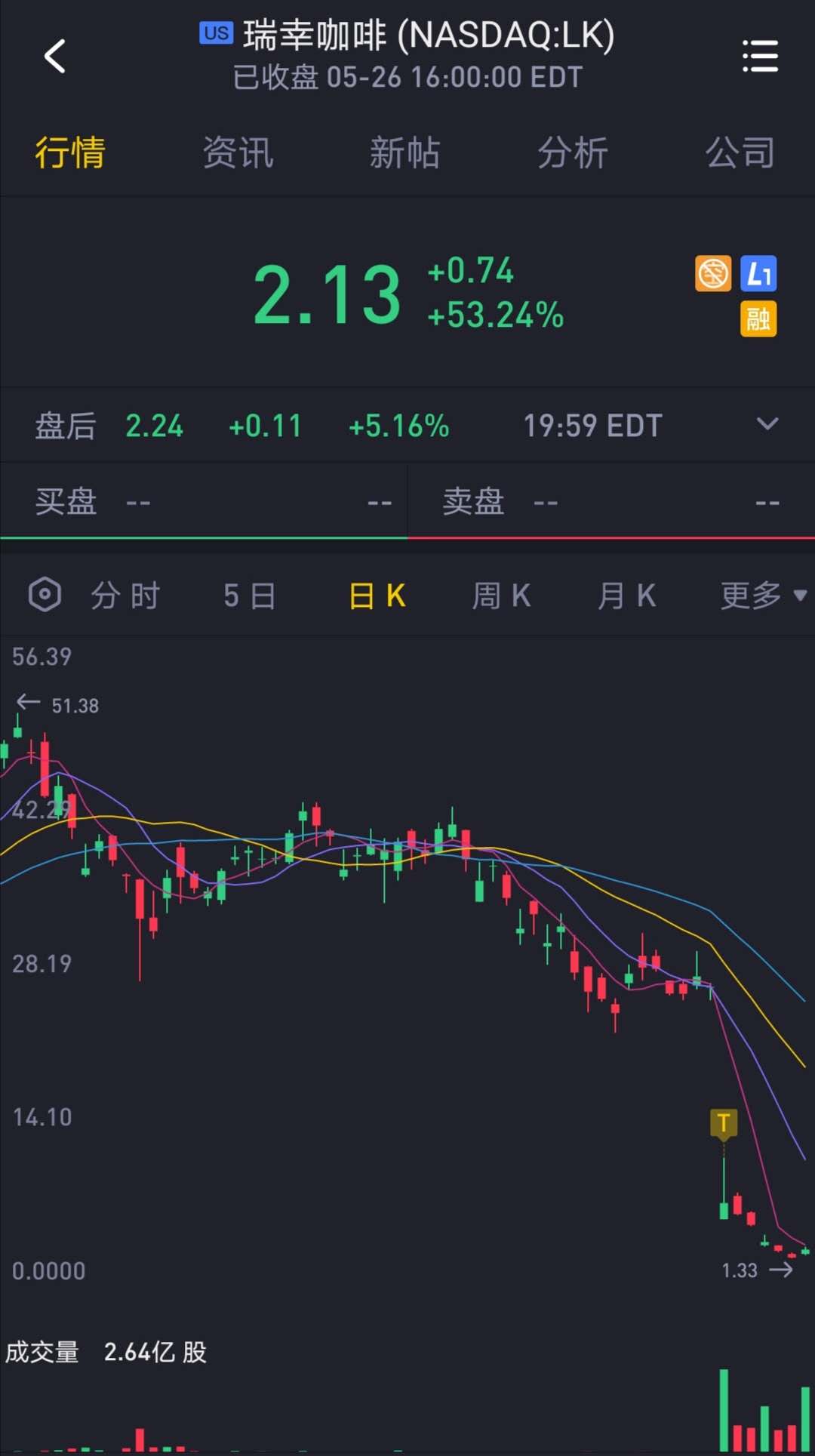Switch to the 资讯 tab
Screen dimensions: 815x1456
[x=238, y=153]
